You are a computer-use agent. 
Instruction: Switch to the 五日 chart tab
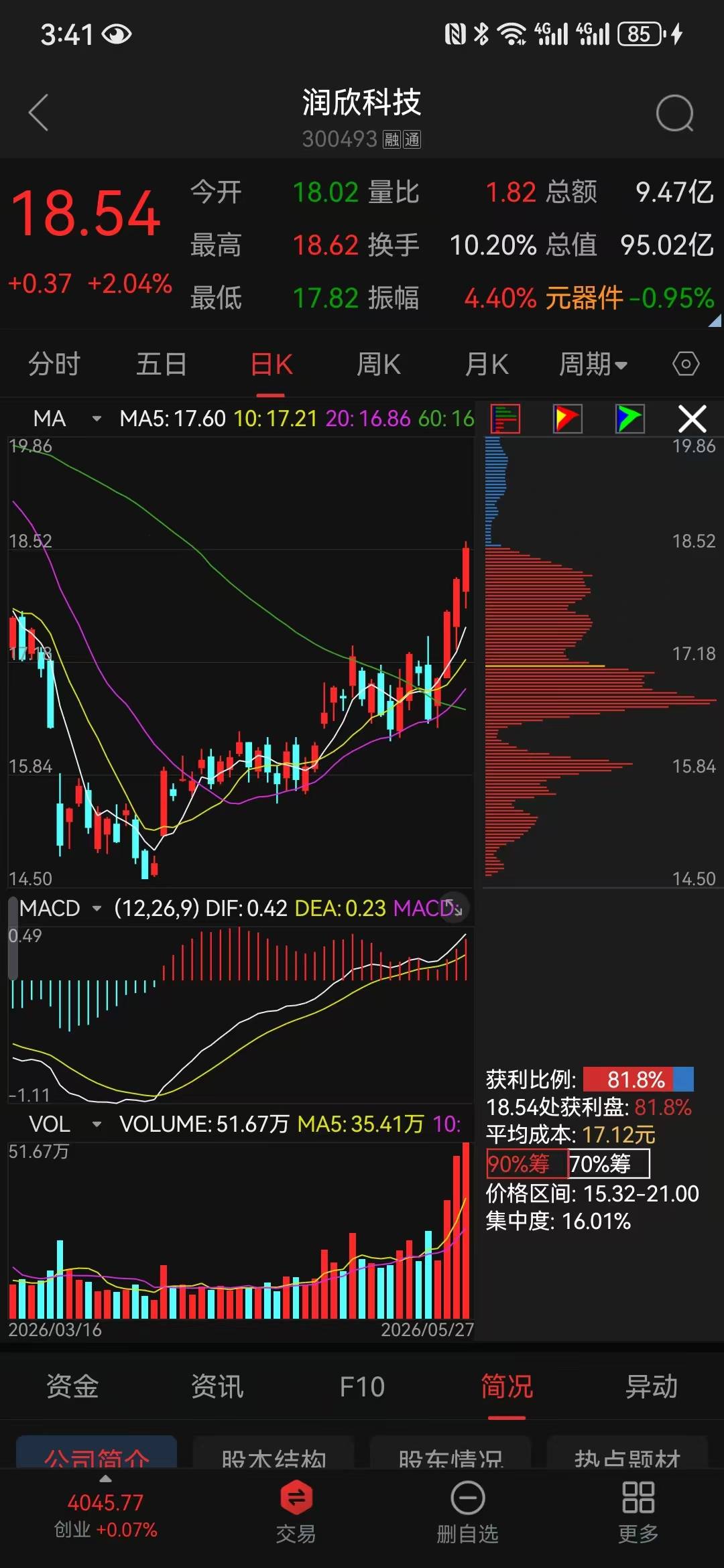tap(162, 365)
